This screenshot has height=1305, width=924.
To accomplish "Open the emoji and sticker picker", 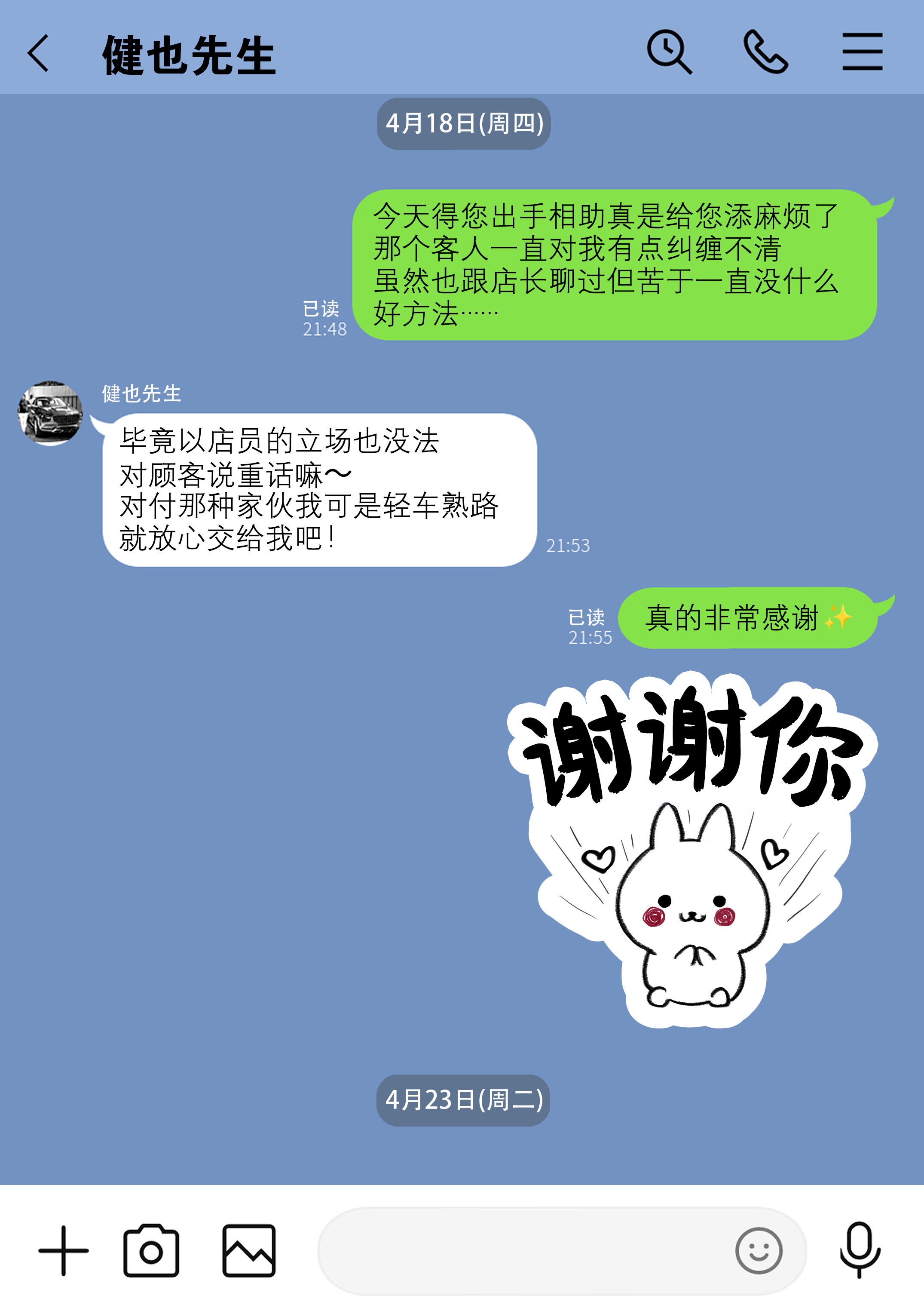I will tap(758, 1250).
